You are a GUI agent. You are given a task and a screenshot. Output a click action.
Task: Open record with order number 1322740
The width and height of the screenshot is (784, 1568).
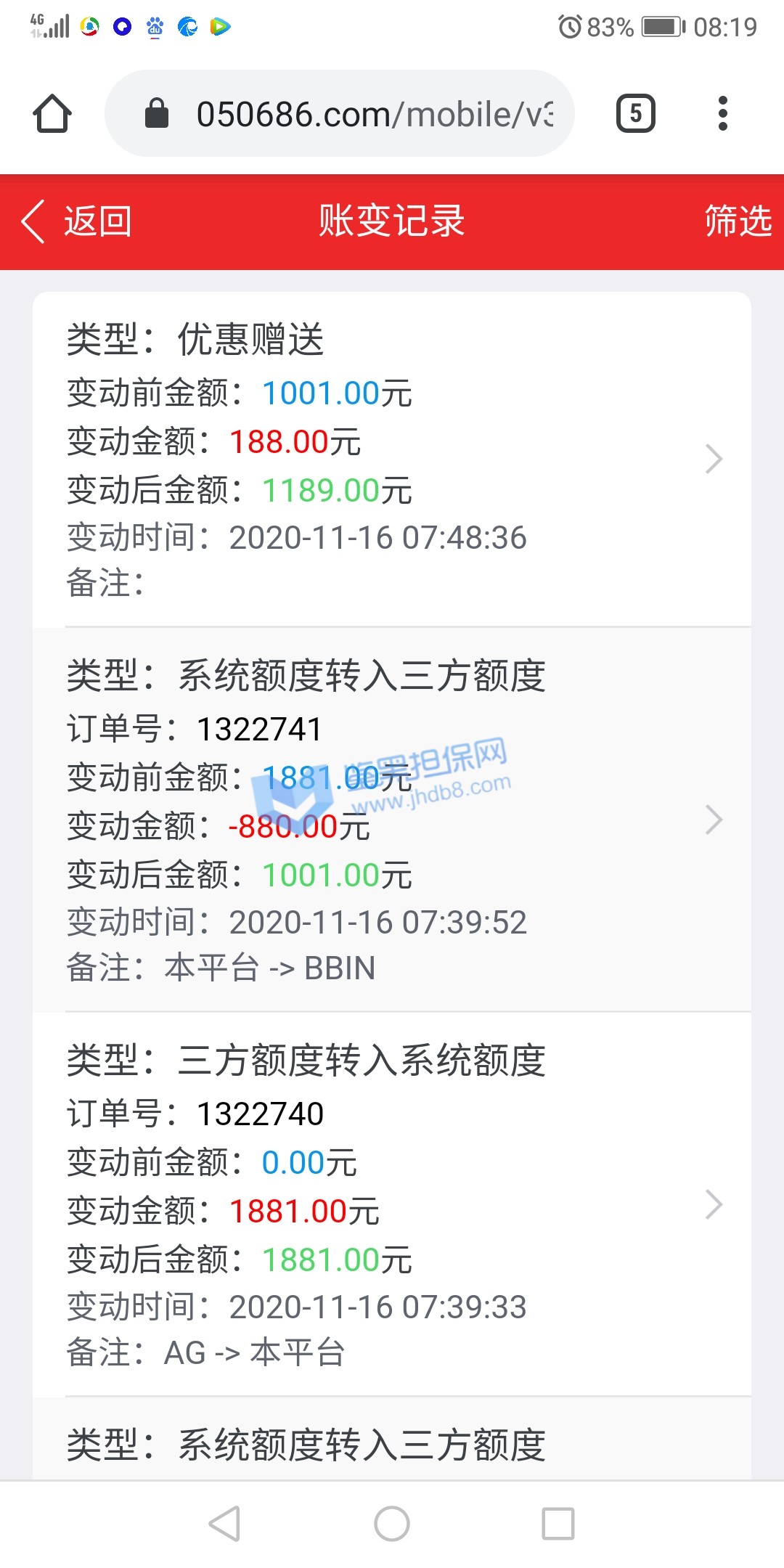(392, 1205)
